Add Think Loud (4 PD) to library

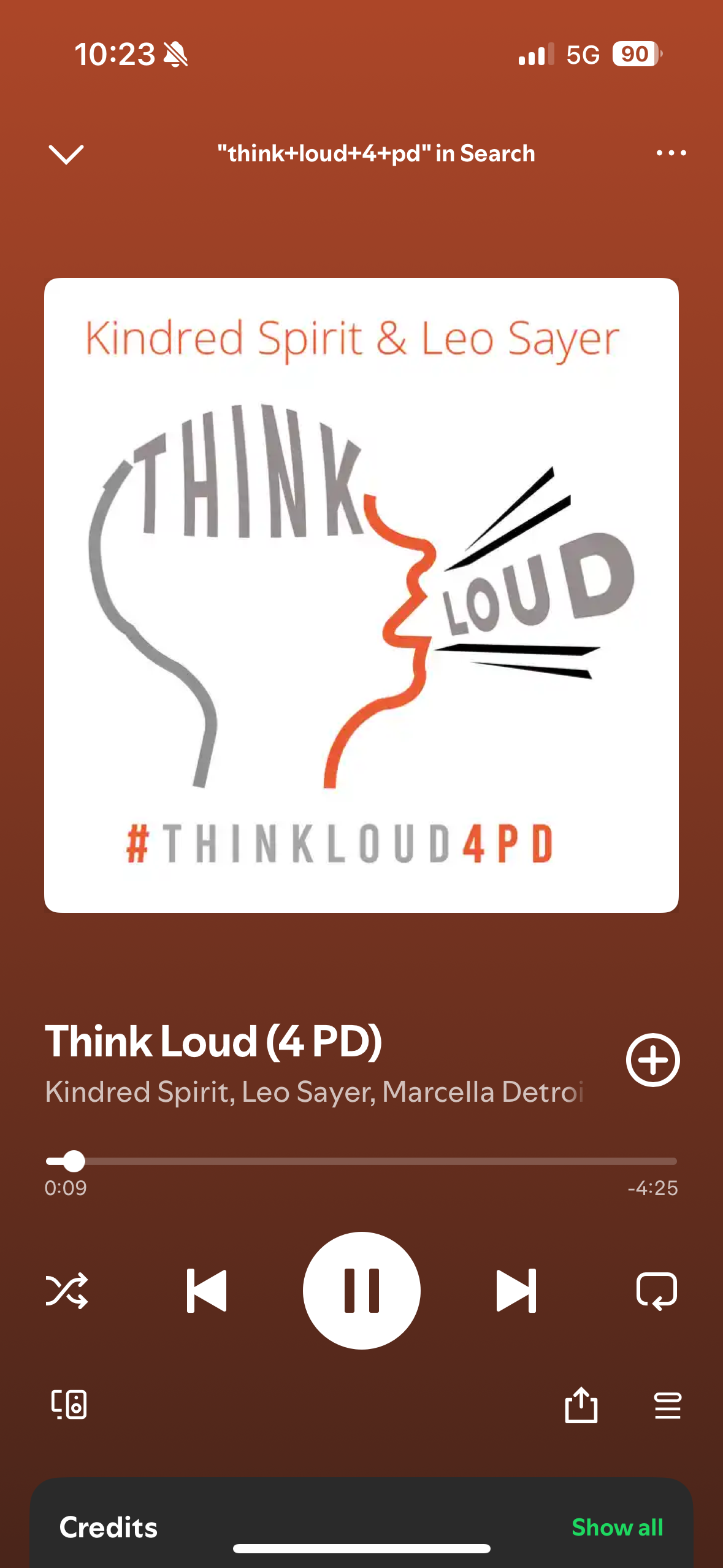pyautogui.click(x=652, y=1059)
